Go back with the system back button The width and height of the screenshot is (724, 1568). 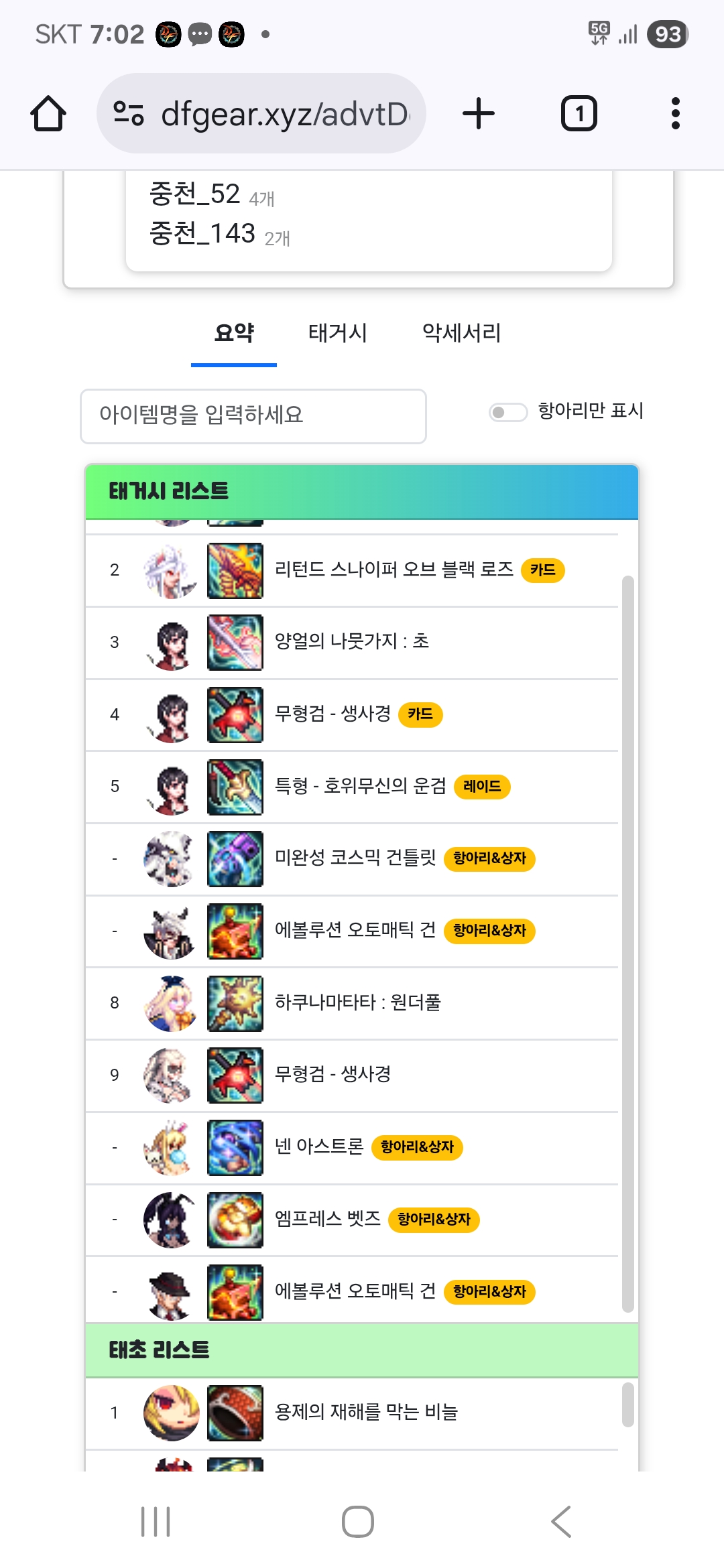pyautogui.click(x=561, y=1521)
